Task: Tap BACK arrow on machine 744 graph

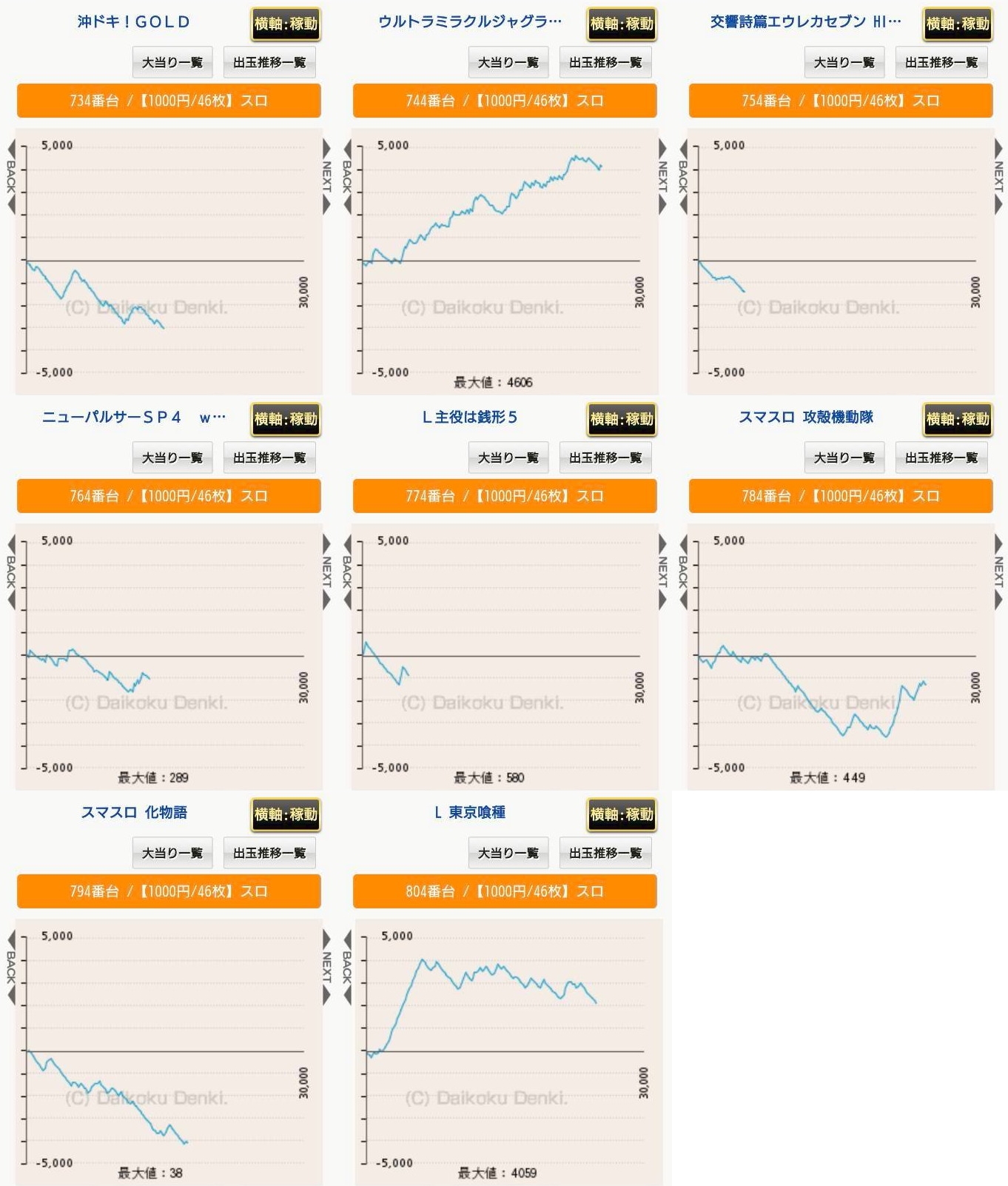Action: tap(347, 177)
